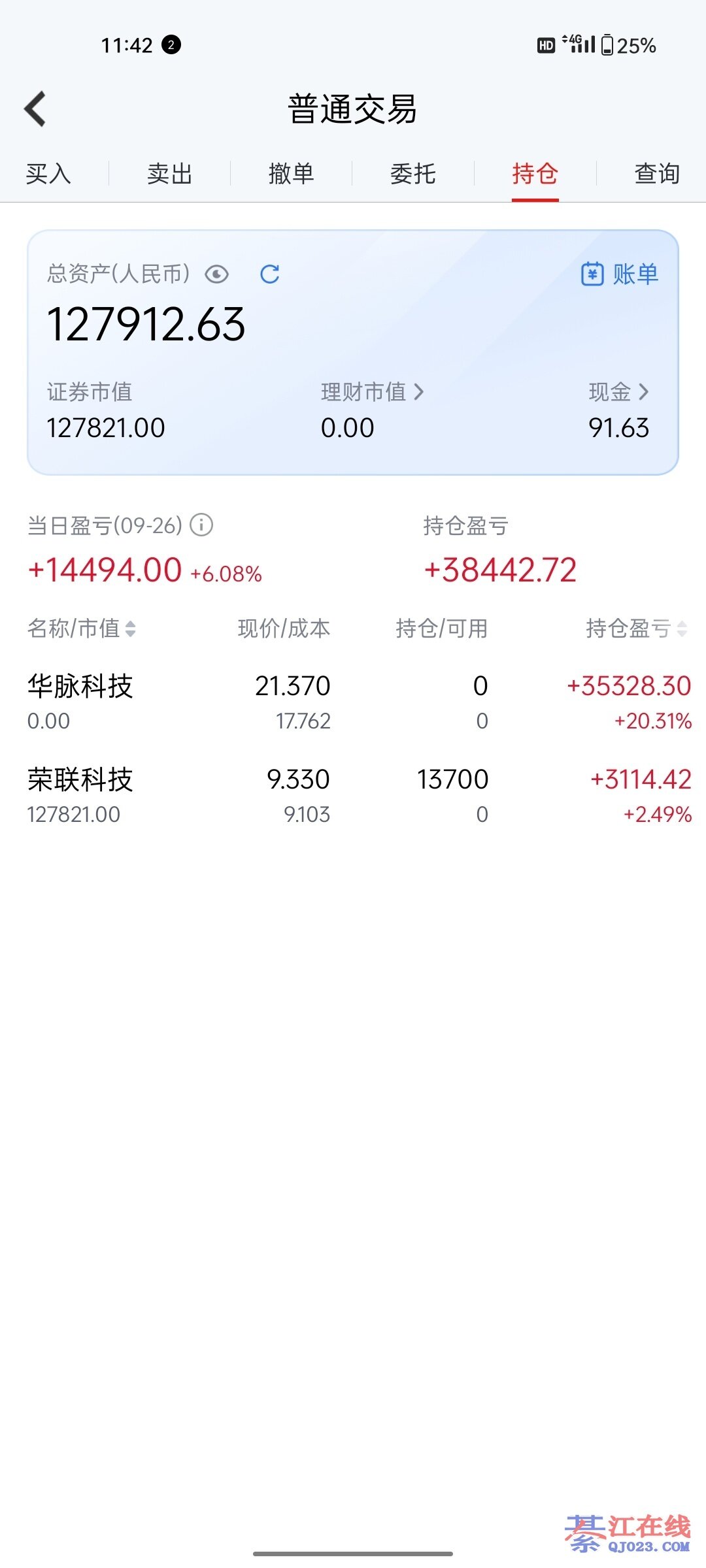Refresh the total assets balance
706x1568 pixels.
[269, 274]
